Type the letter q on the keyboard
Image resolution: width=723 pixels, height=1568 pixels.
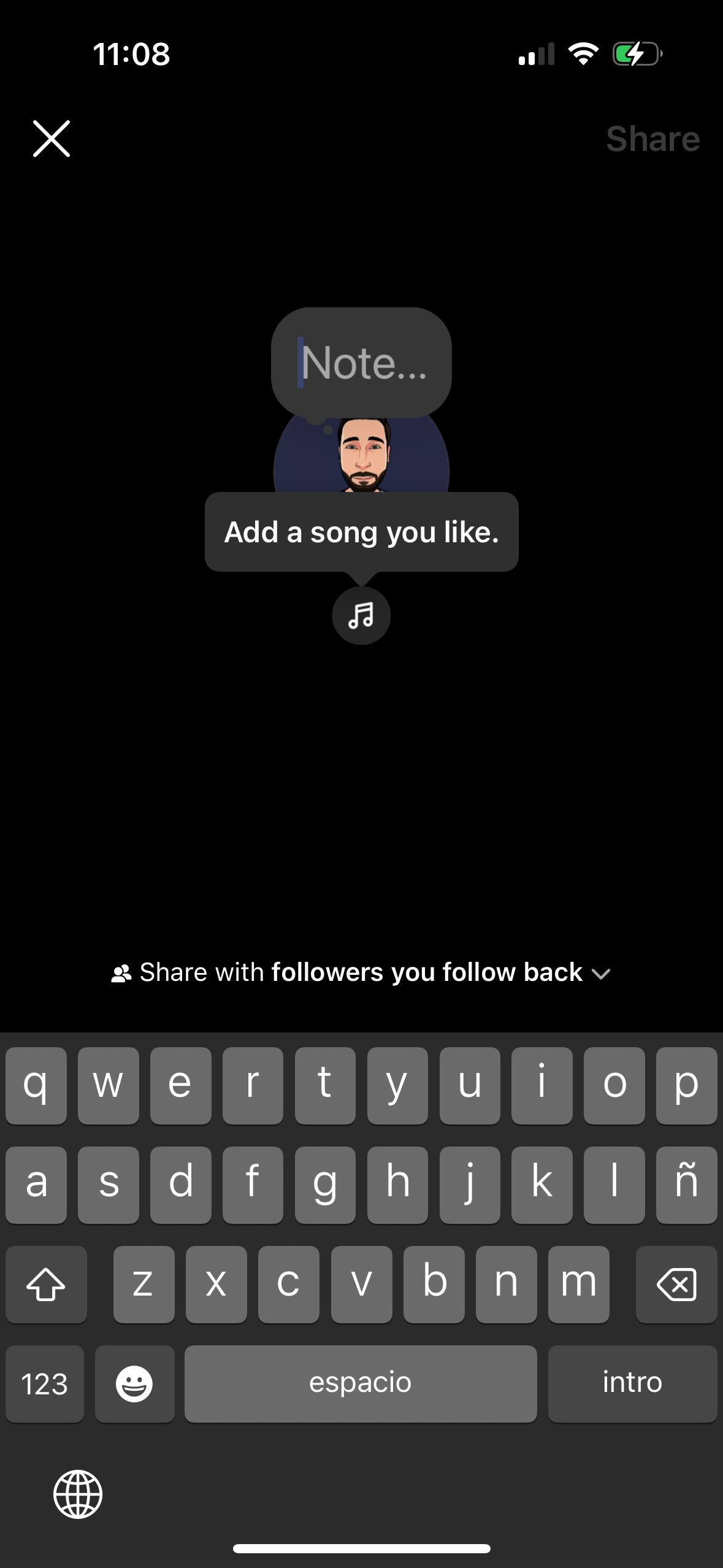[x=36, y=1086]
